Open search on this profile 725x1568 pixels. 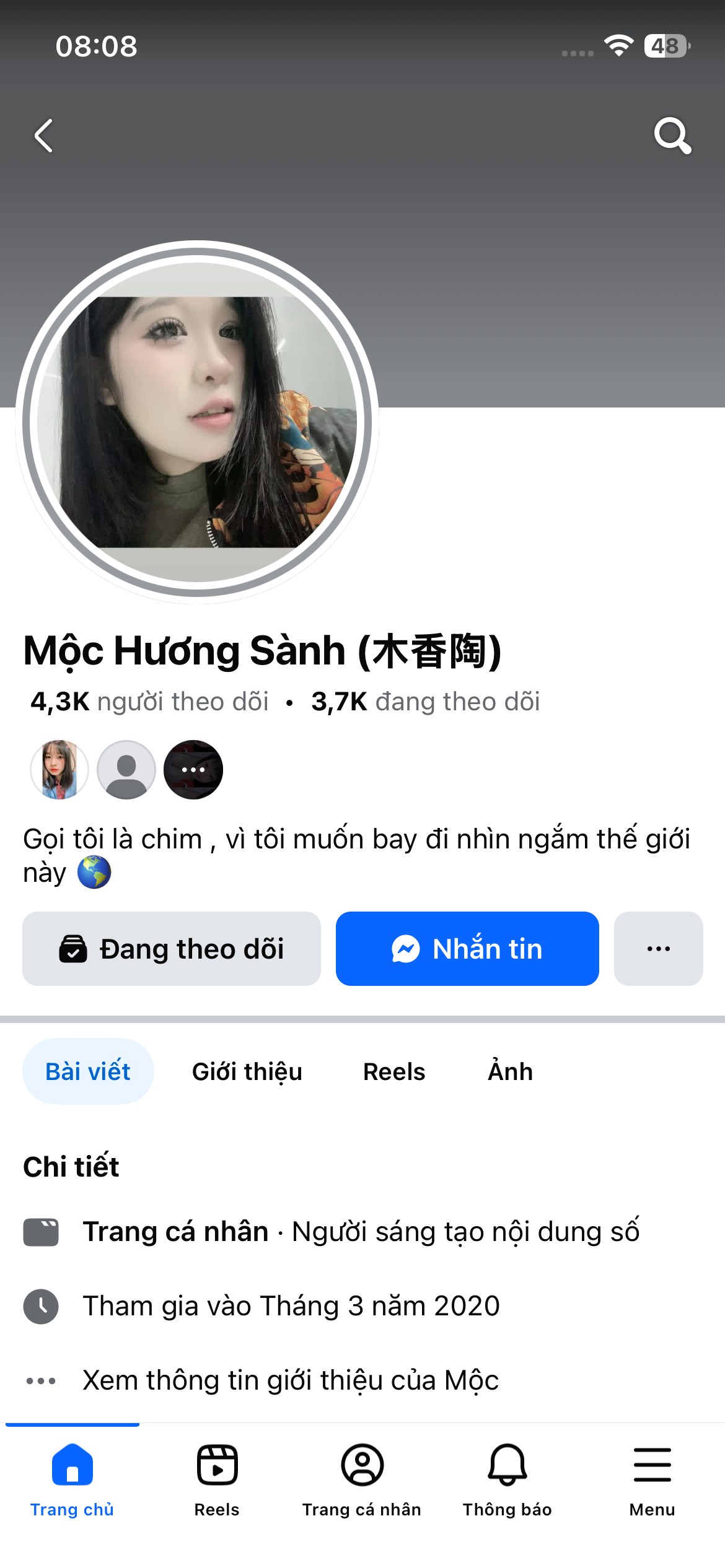(672, 136)
